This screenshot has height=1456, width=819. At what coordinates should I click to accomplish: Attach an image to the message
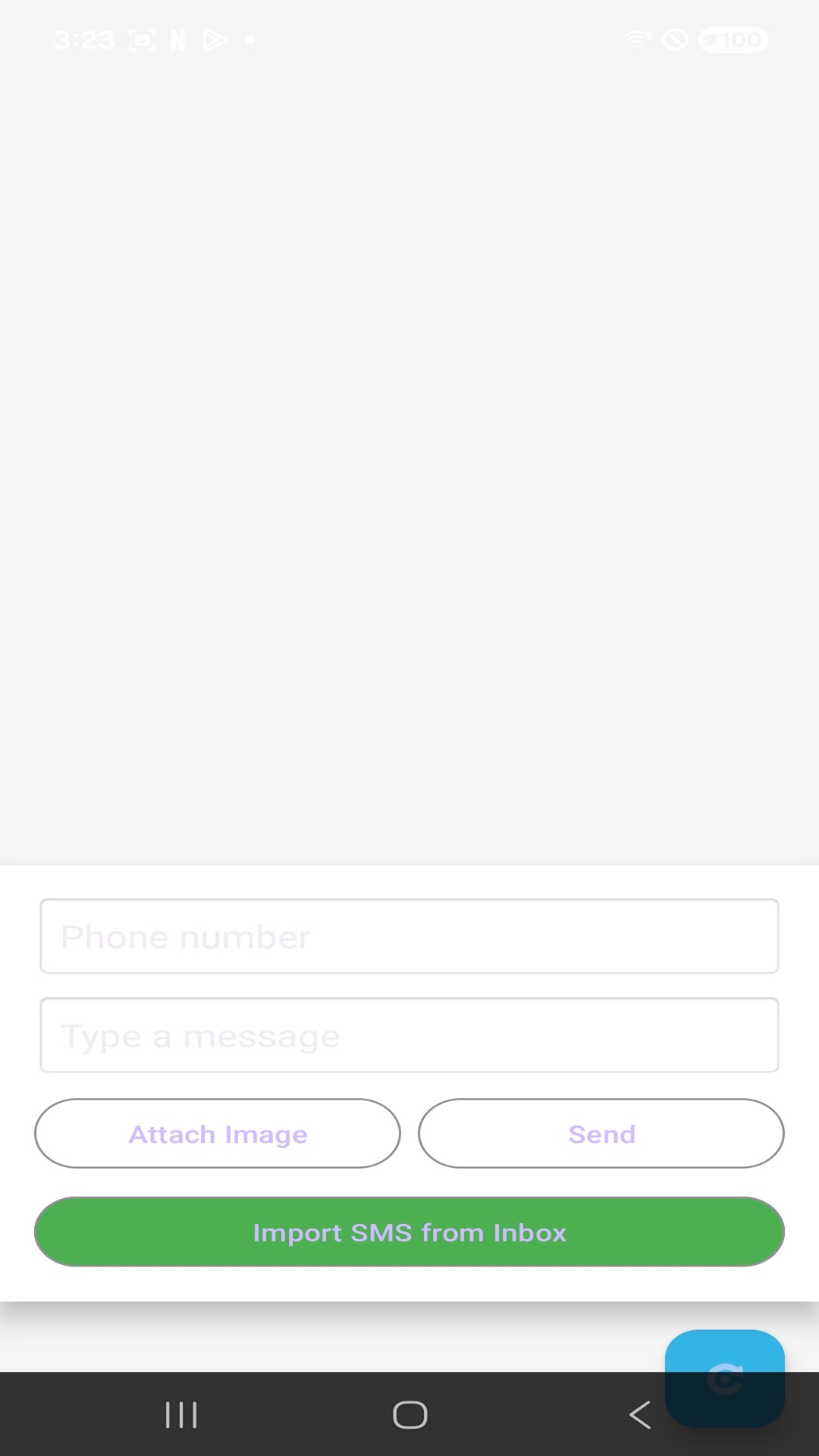pos(218,1134)
